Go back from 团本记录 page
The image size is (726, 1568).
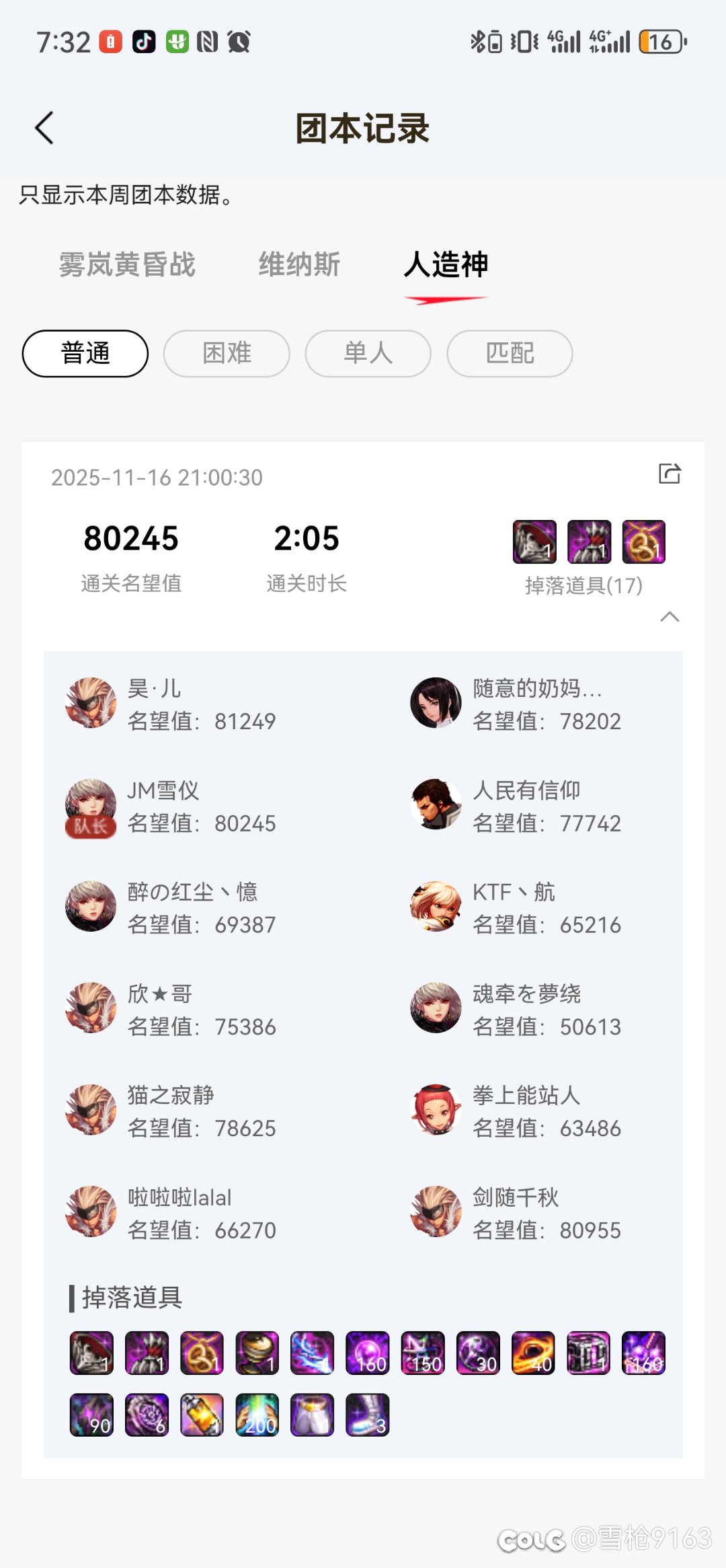(x=44, y=128)
